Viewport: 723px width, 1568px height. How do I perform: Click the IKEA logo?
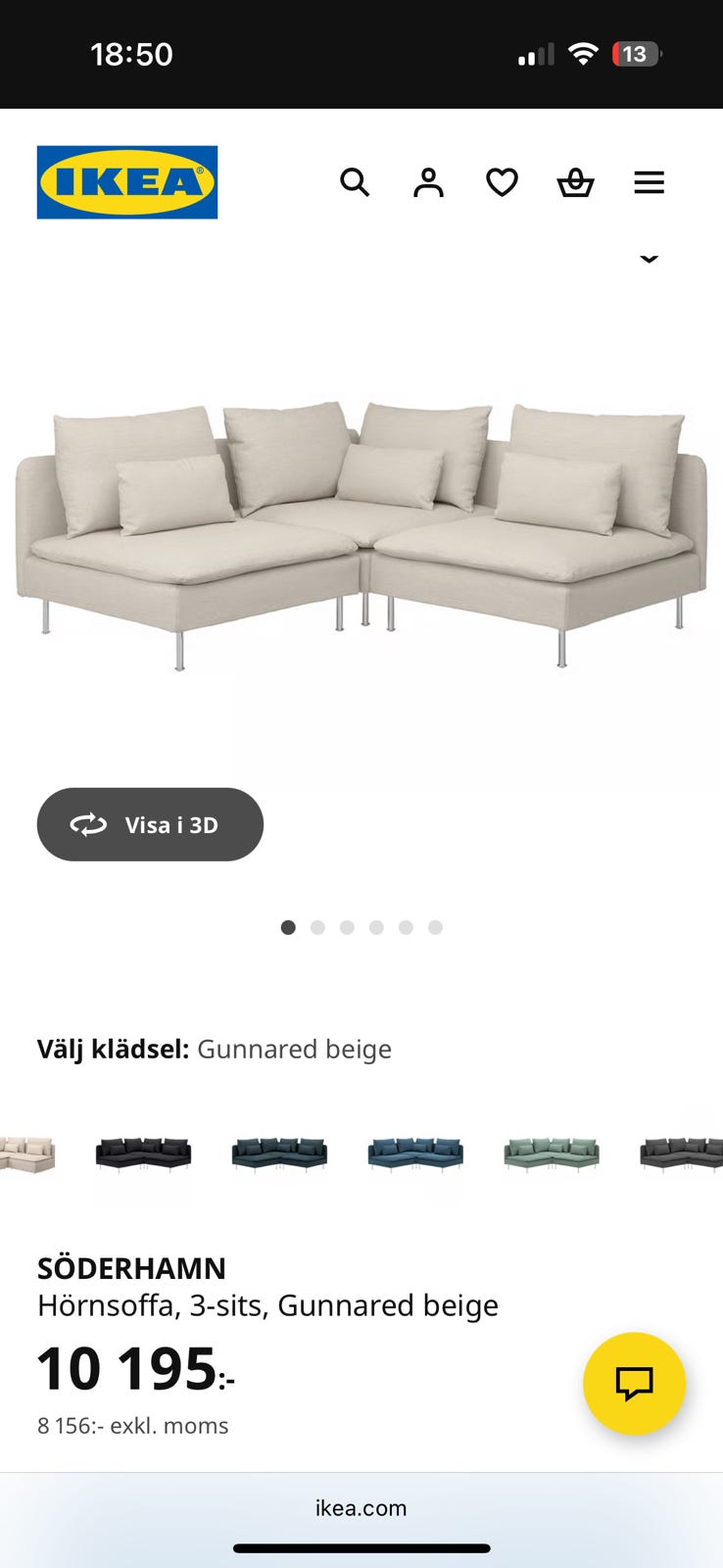coord(126,181)
